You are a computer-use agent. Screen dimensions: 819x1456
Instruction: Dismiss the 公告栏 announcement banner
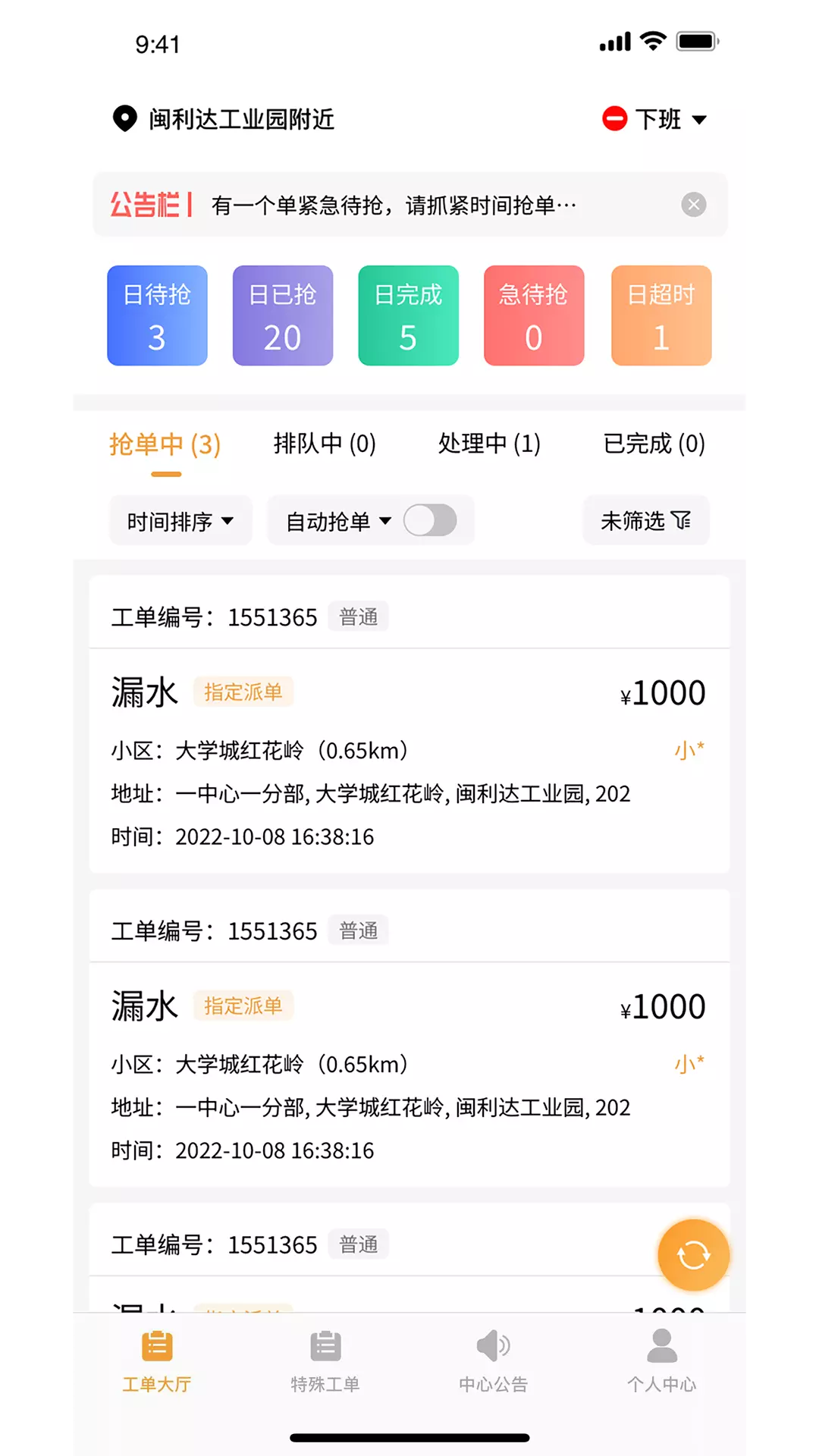693,205
